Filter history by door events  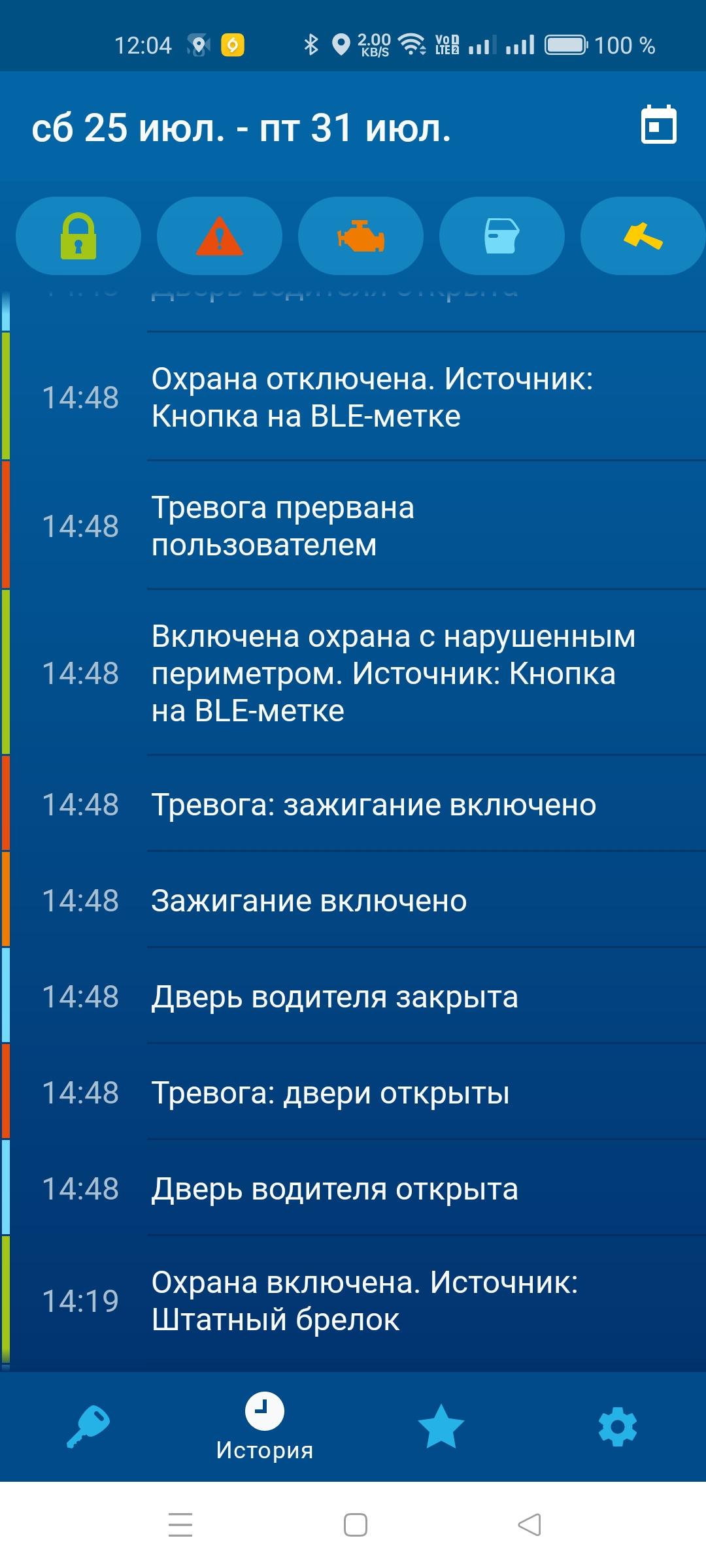tap(502, 236)
